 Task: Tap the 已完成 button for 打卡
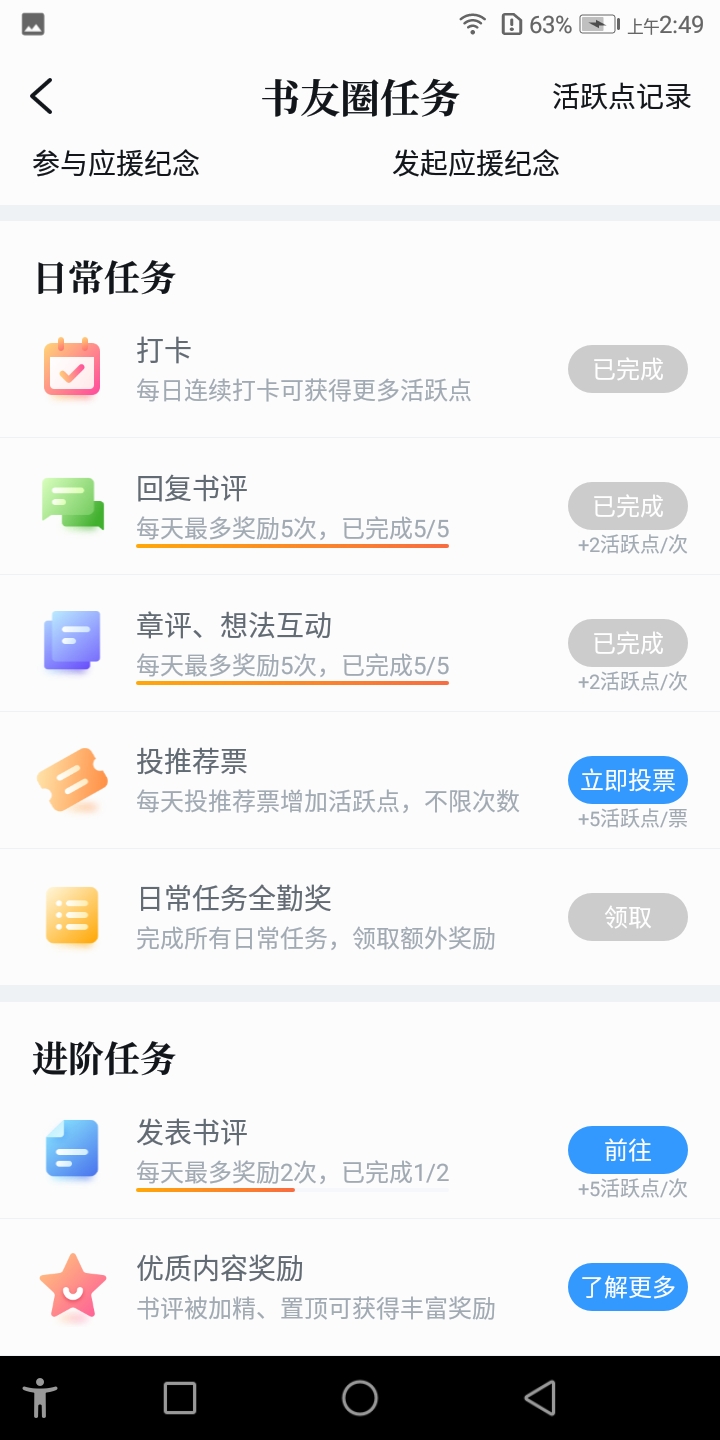click(628, 369)
